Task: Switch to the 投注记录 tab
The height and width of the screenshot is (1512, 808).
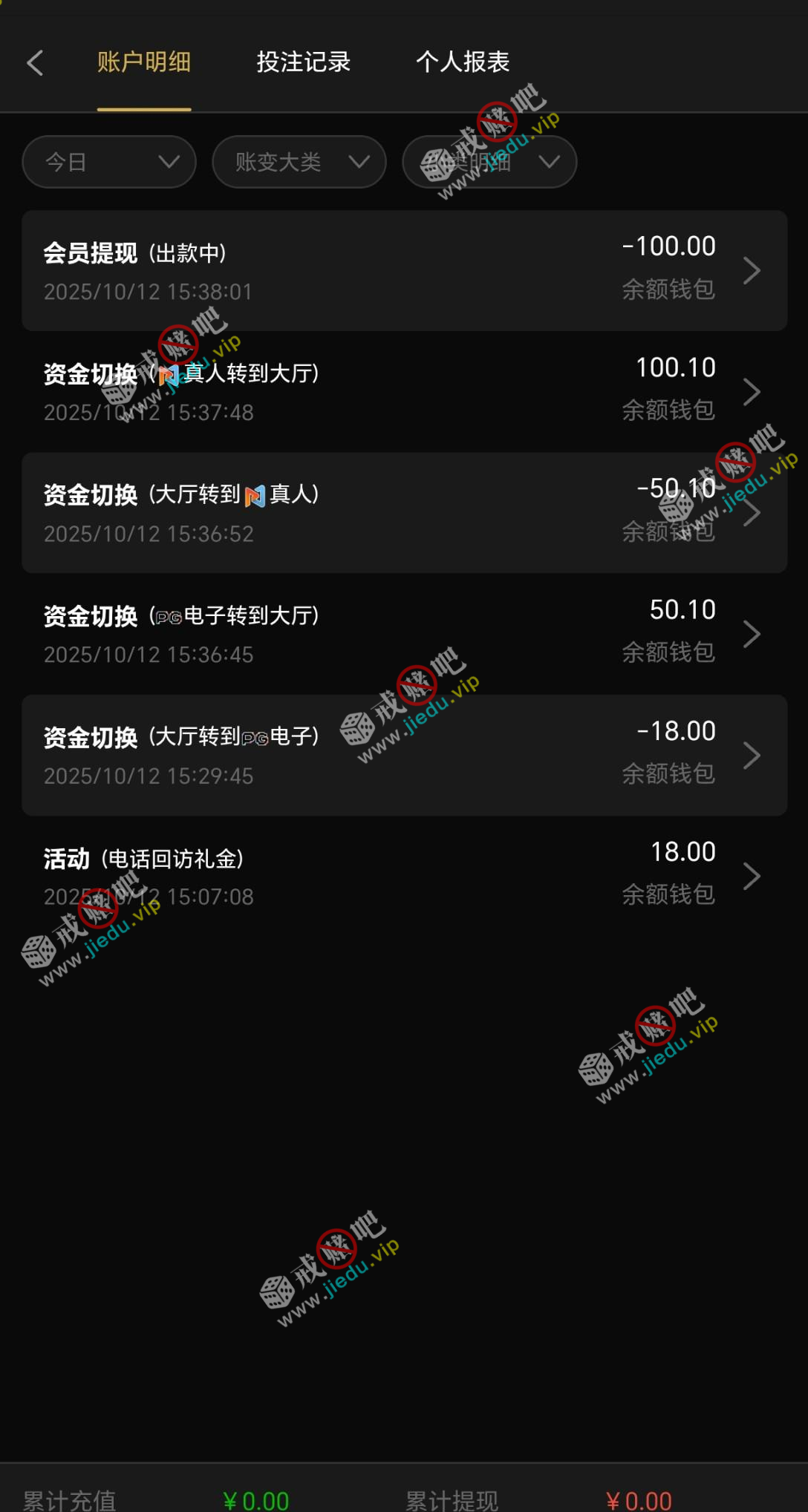Action: tap(303, 62)
